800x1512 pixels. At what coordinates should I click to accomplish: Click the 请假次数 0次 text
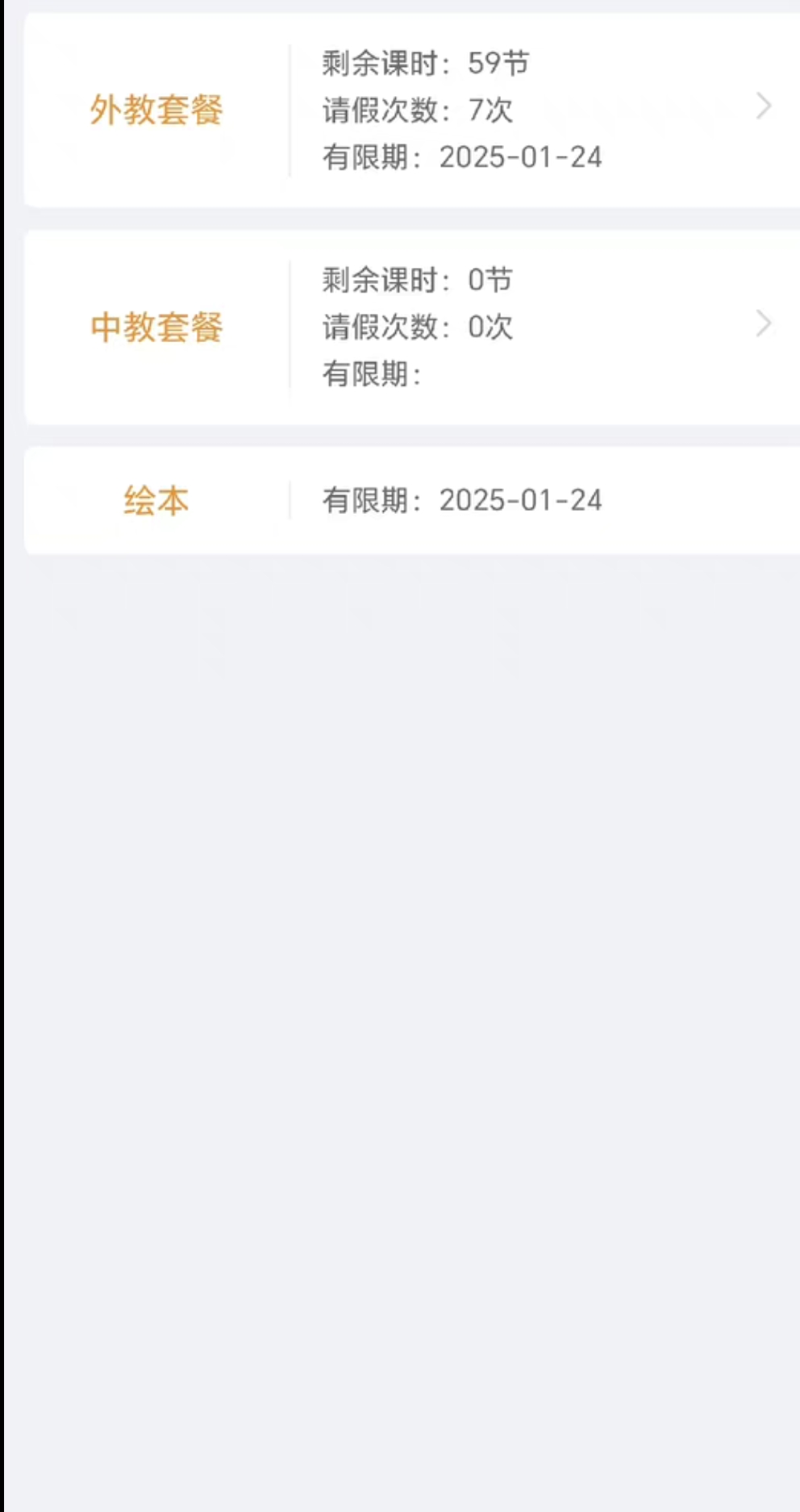416,327
